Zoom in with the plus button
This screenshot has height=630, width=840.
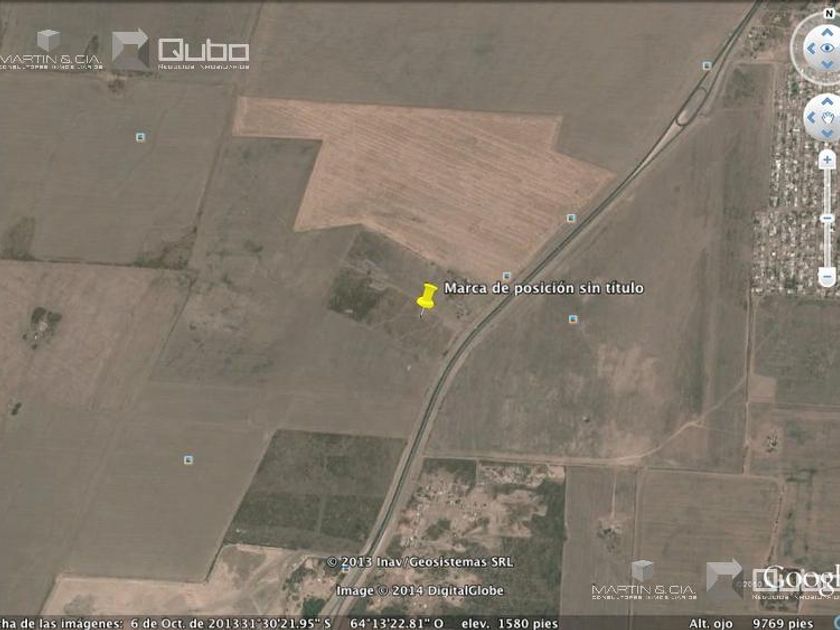[827, 160]
